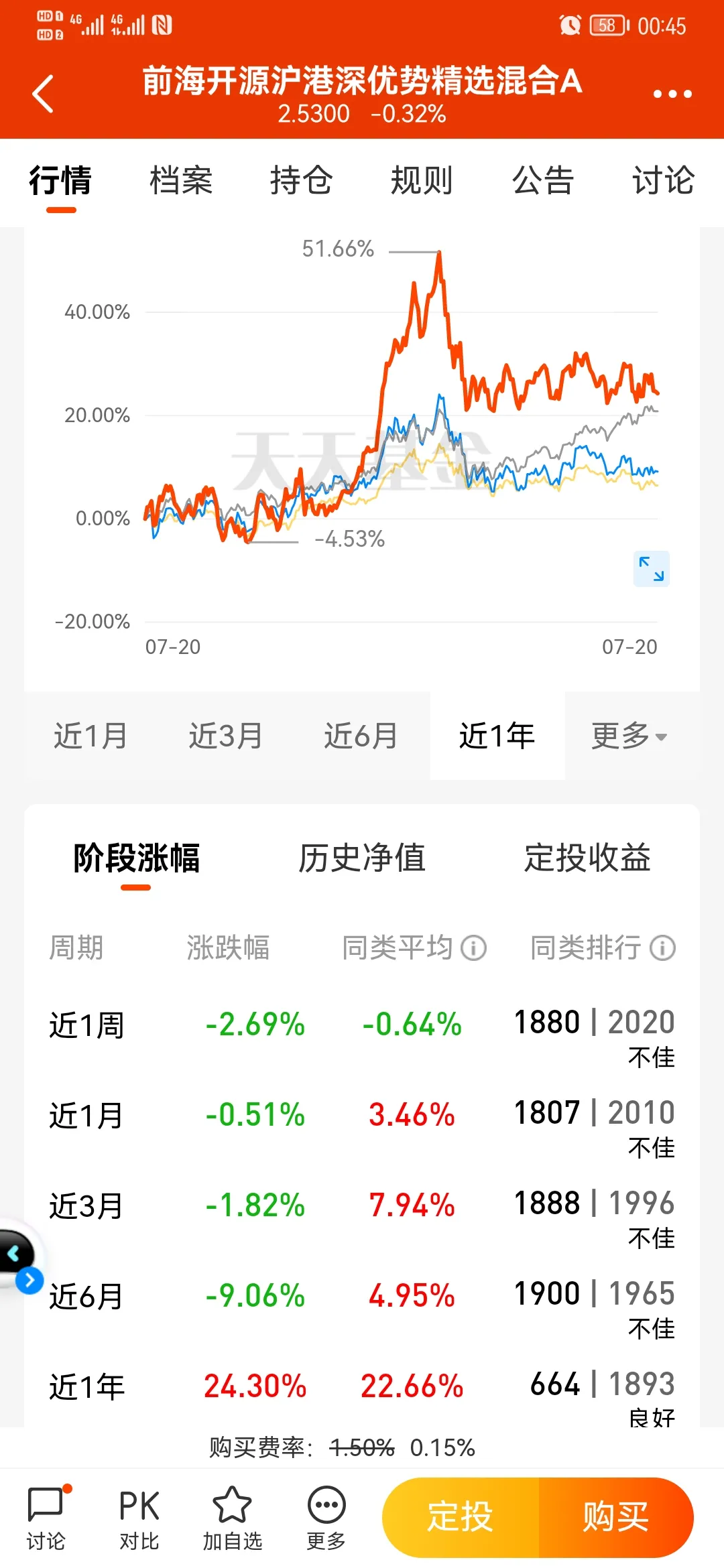
Task: Switch to the 公告 tab
Action: pyautogui.click(x=542, y=181)
